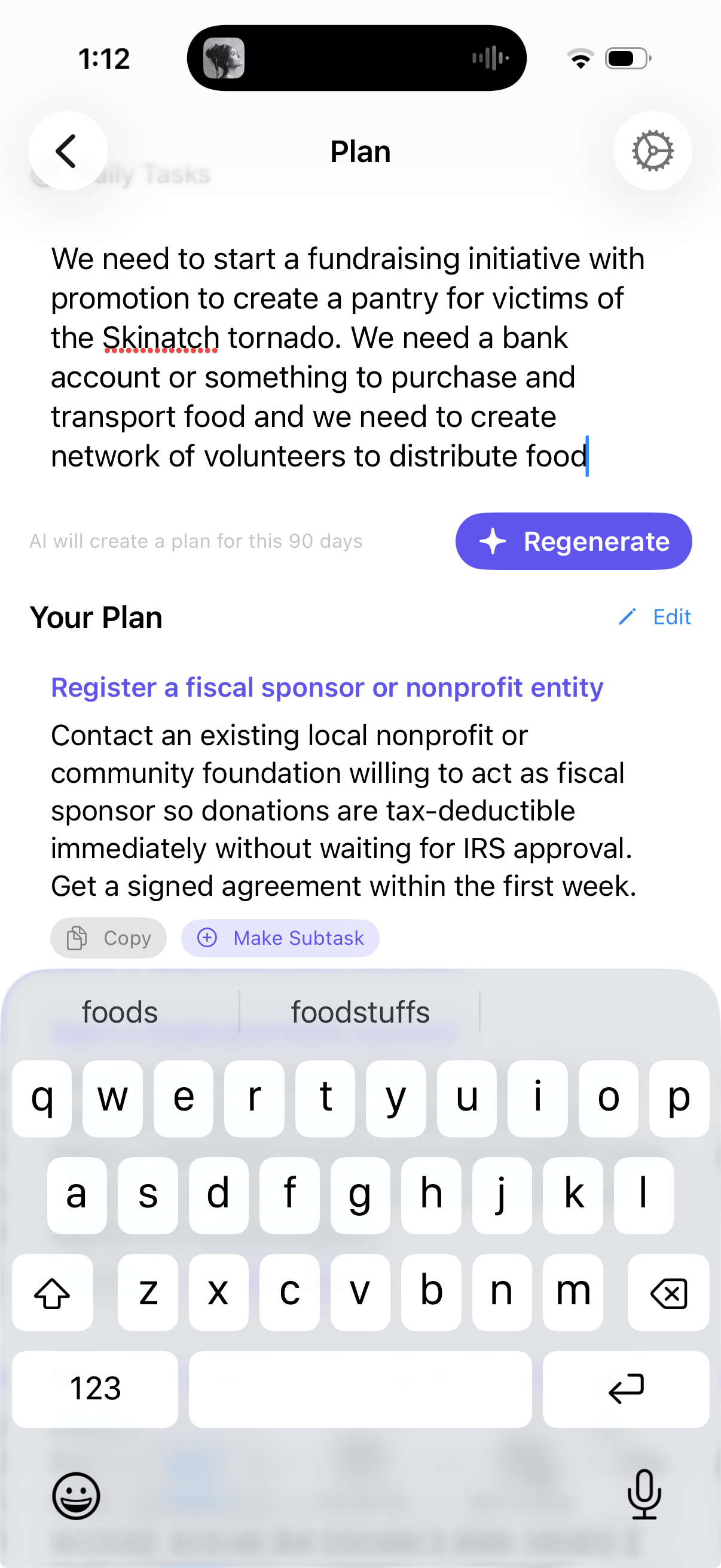This screenshot has width=721, height=1568.
Task: Tap the pencil icon next to Edit
Action: 628,617
